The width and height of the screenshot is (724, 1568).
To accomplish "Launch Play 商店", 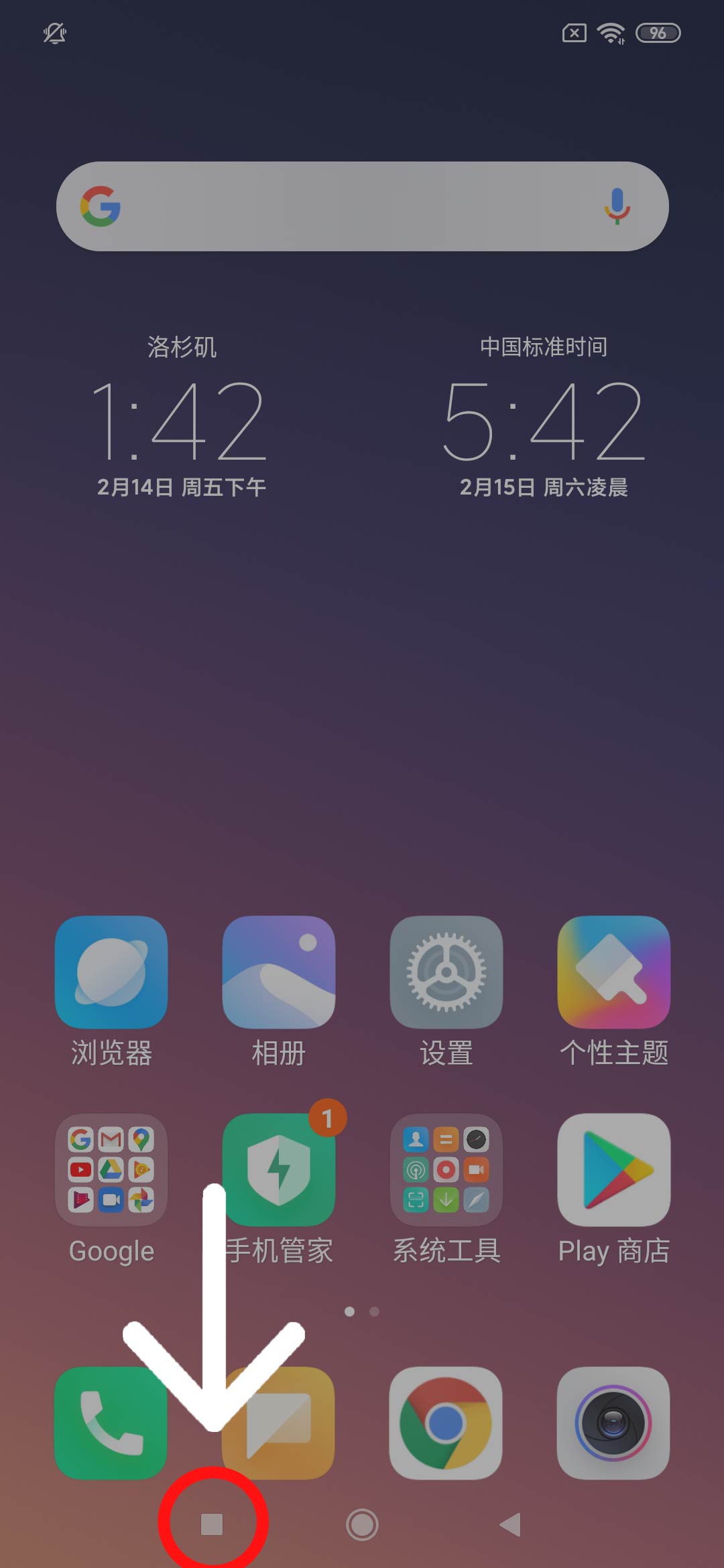I will (x=614, y=1169).
